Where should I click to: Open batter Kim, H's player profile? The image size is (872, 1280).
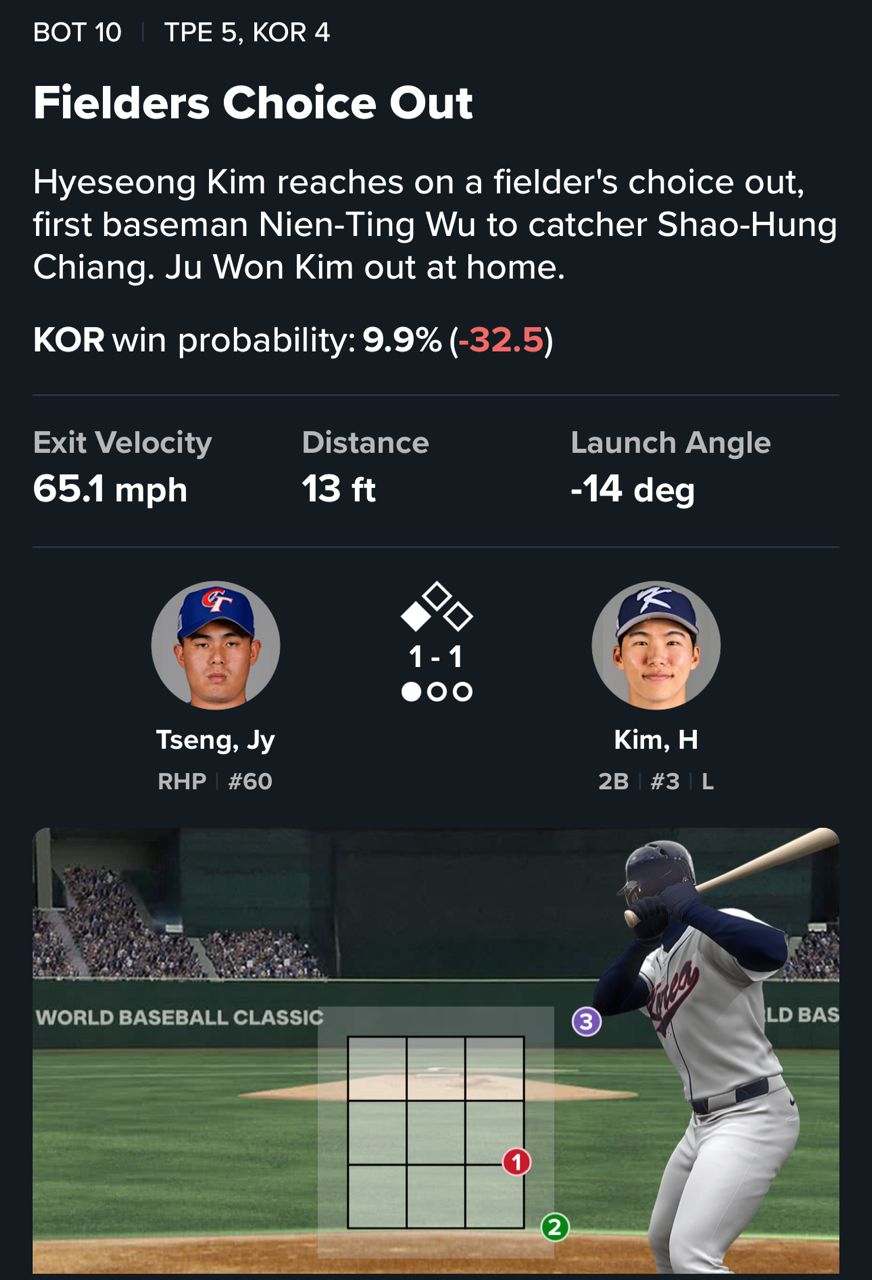(x=656, y=646)
